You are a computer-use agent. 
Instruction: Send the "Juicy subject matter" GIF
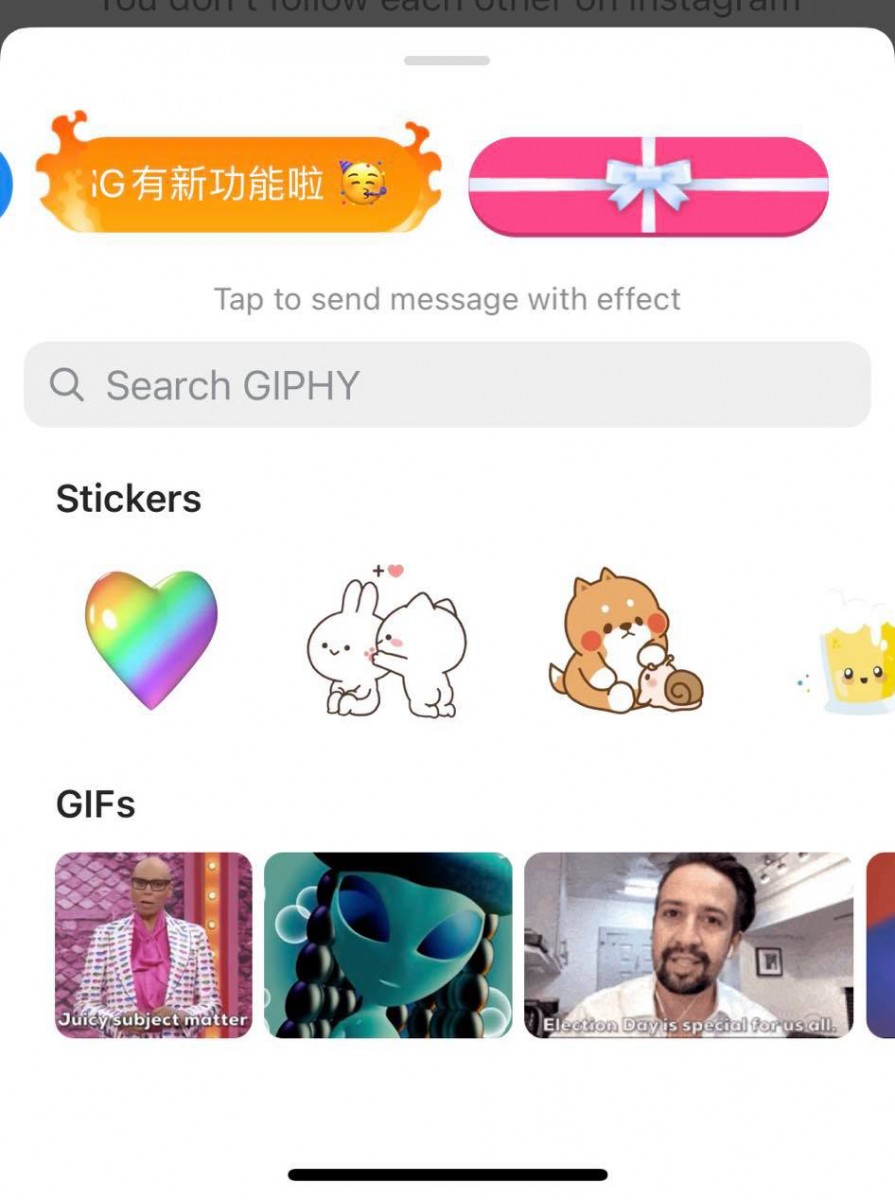(x=154, y=945)
